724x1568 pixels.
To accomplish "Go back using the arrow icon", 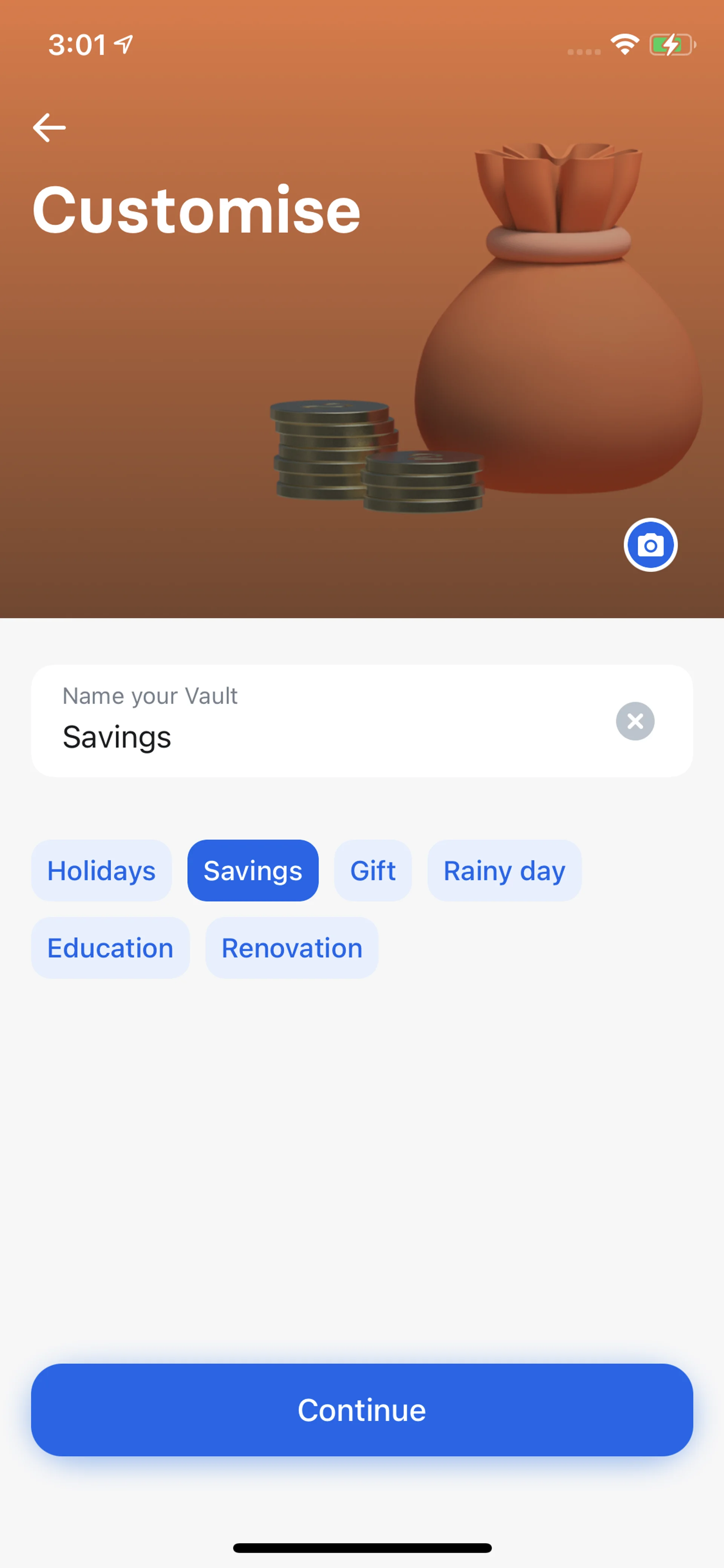I will [x=49, y=128].
